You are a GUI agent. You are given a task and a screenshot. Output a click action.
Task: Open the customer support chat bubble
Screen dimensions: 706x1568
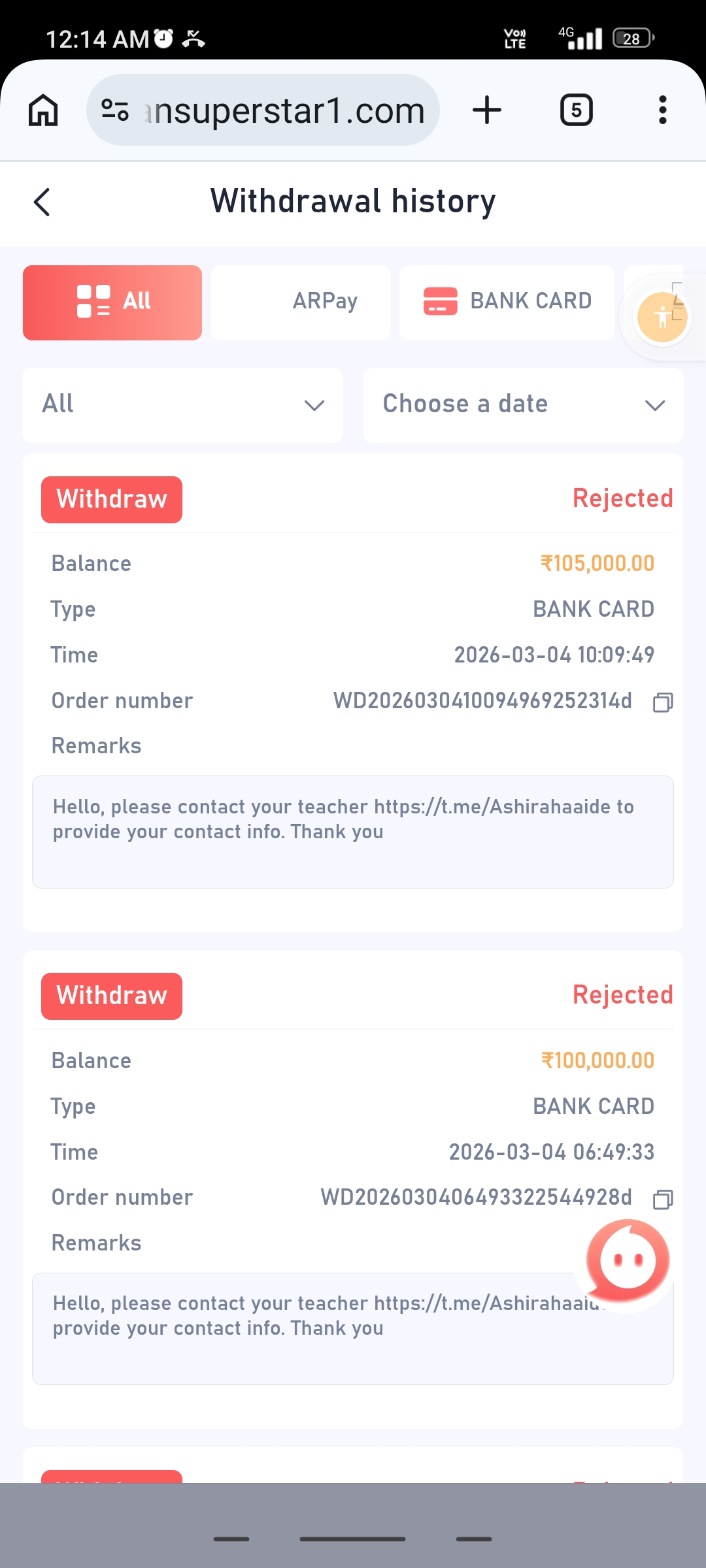(x=628, y=1260)
